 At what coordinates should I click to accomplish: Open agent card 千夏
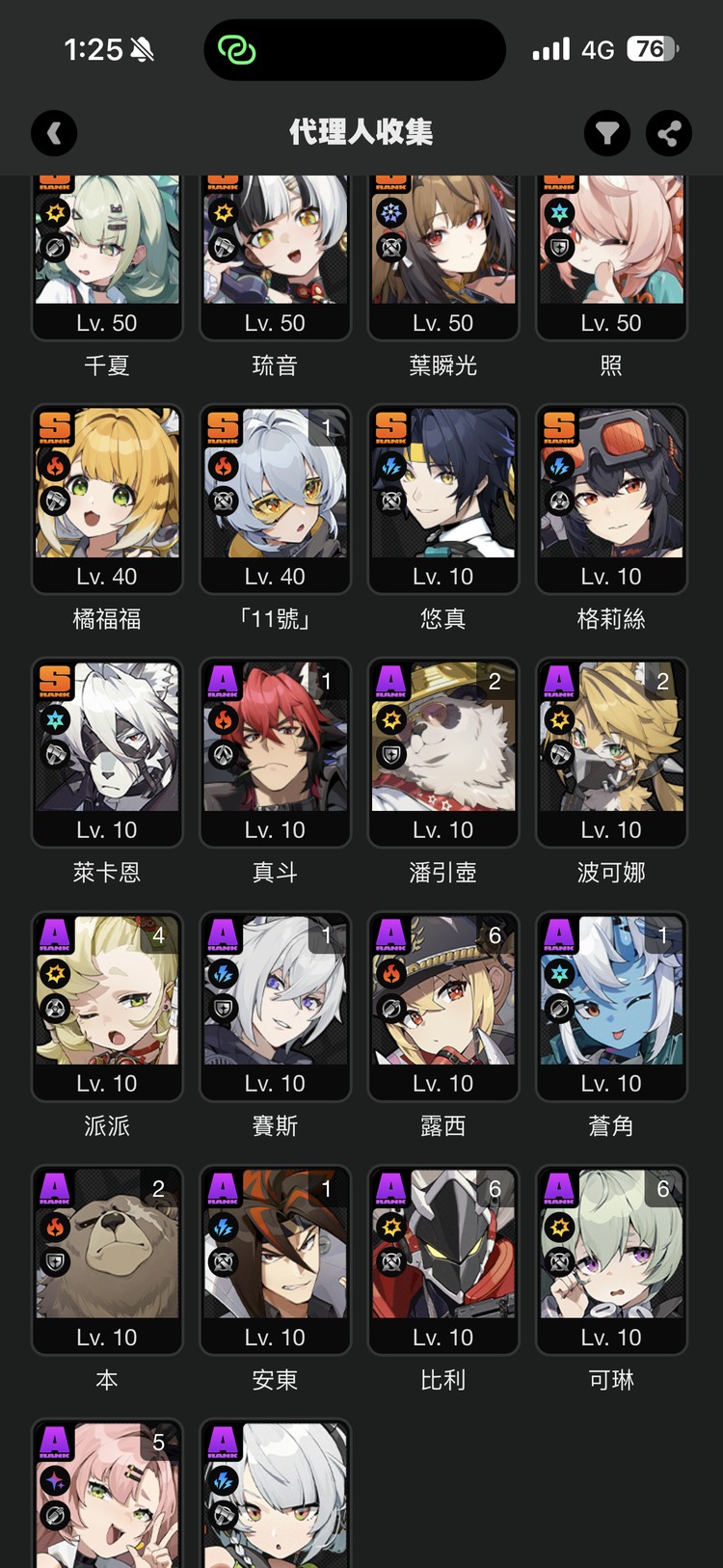(x=107, y=256)
